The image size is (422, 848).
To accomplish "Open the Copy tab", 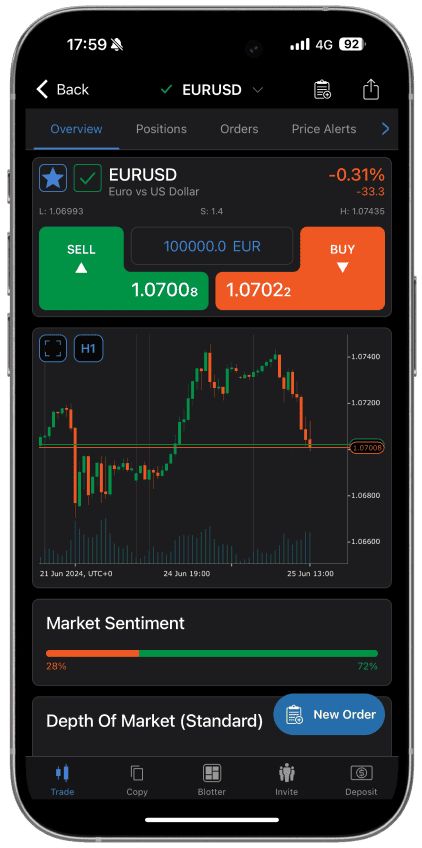I will [137, 780].
